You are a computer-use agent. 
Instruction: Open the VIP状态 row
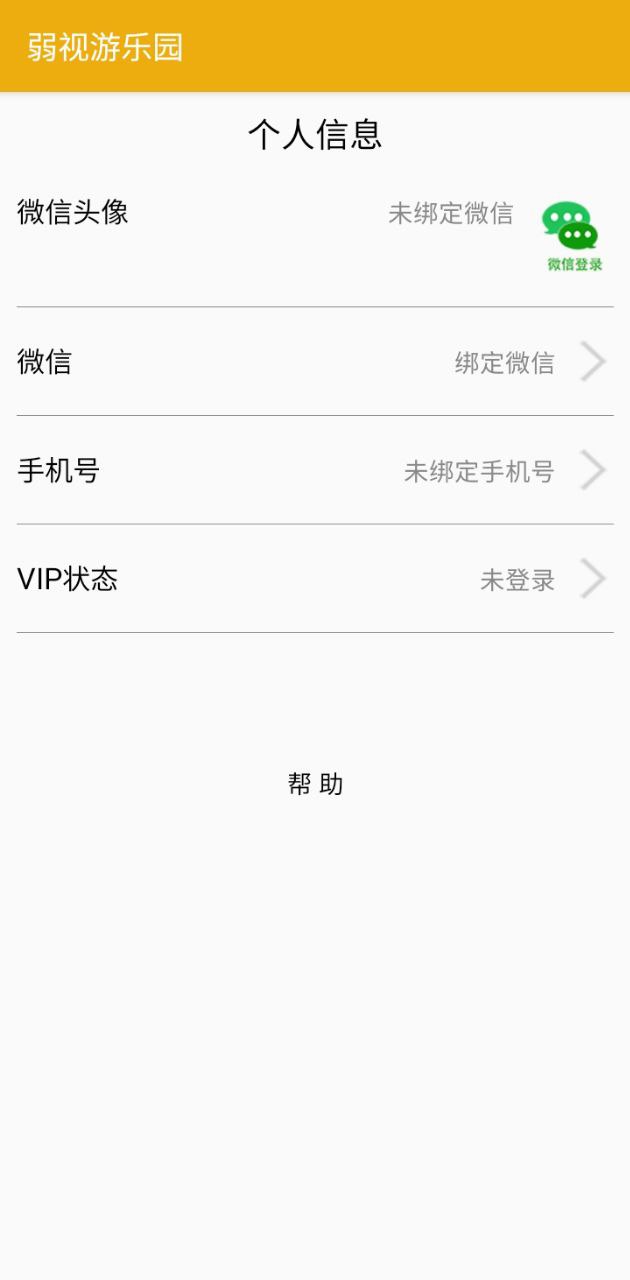[x=315, y=579]
